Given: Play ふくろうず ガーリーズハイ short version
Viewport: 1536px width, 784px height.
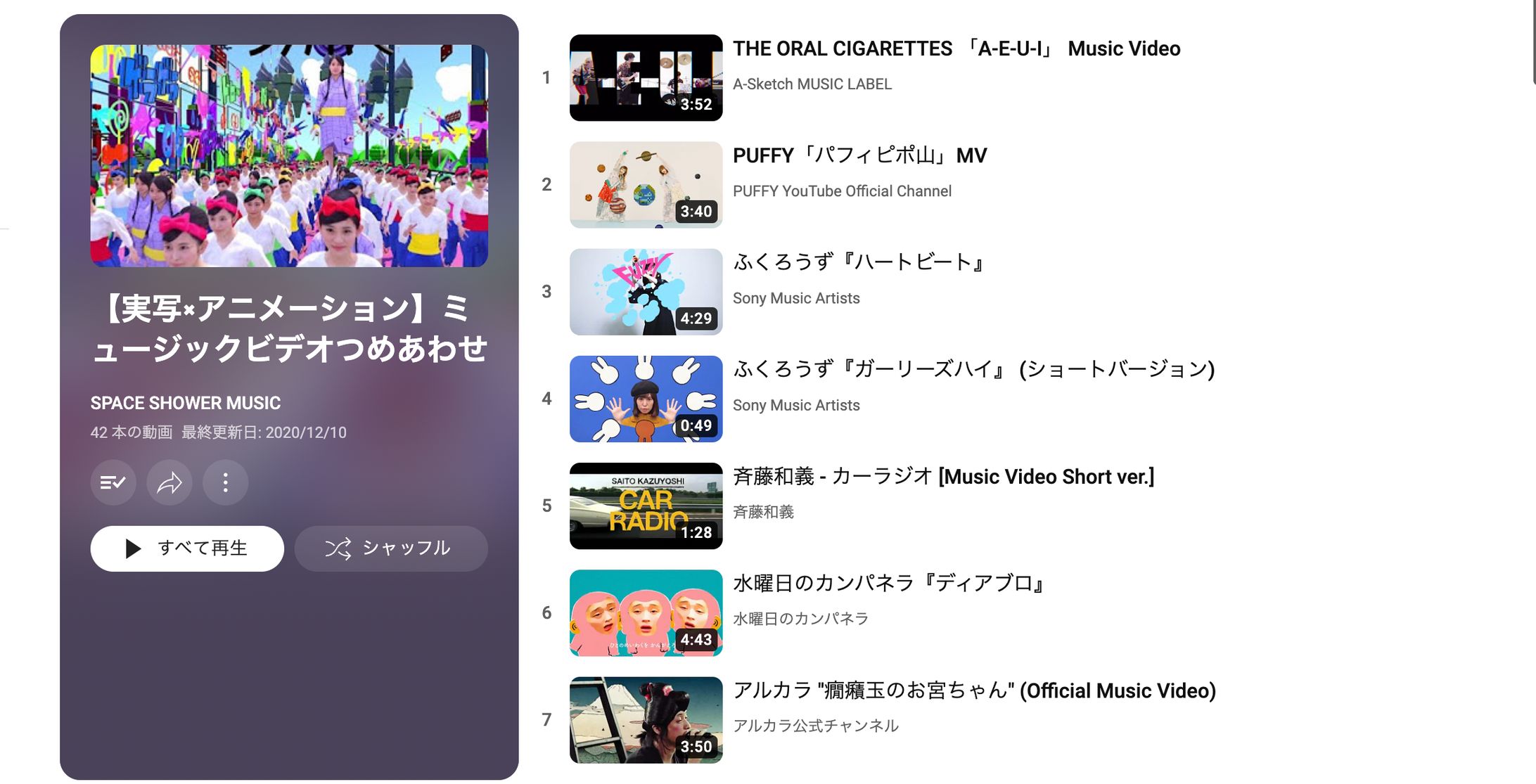Looking at the screenshot, I should click(973, 369).
